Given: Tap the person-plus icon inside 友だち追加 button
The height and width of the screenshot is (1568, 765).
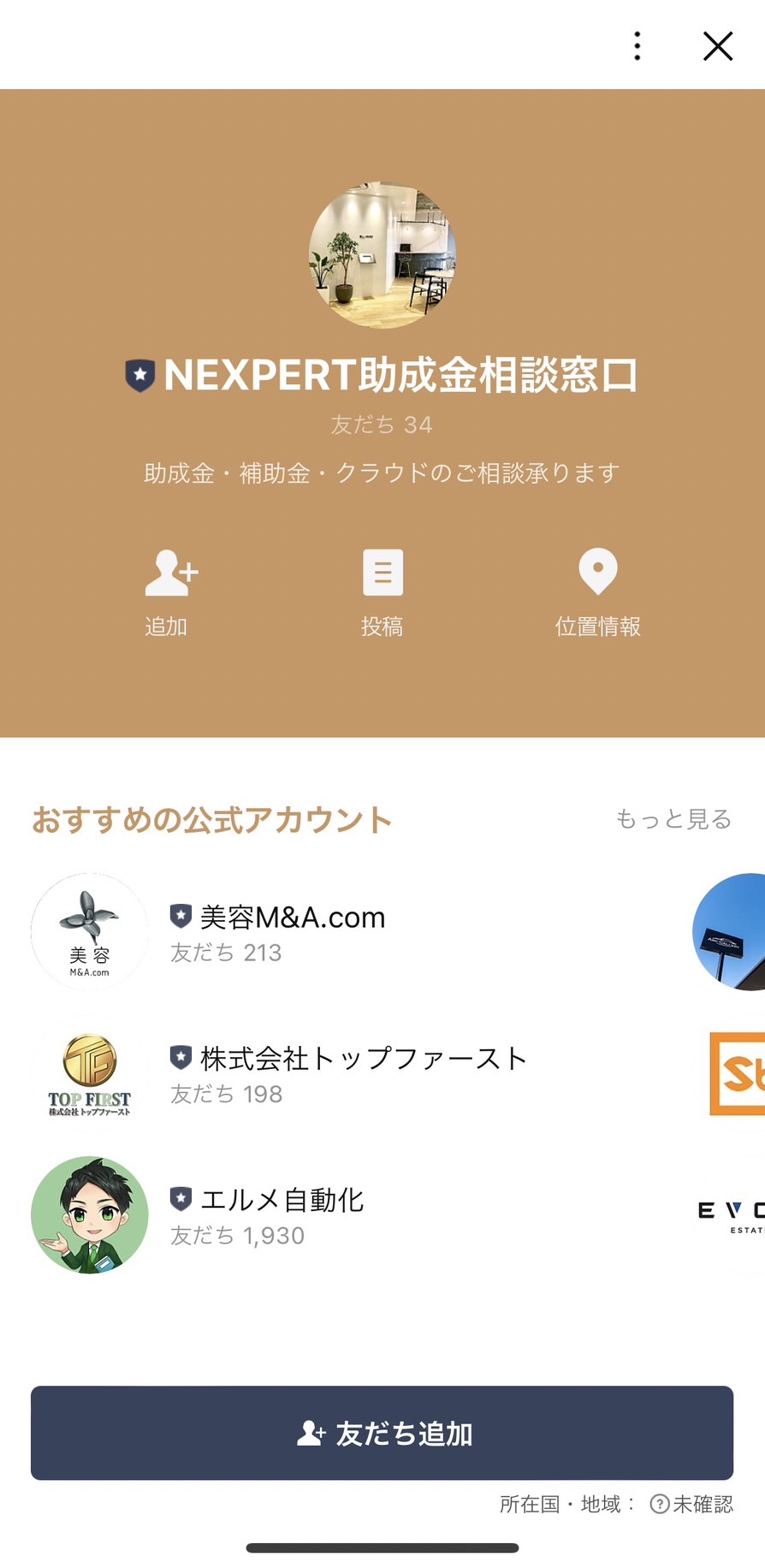Looking at the screenshot, I should tap(311, 1433).
